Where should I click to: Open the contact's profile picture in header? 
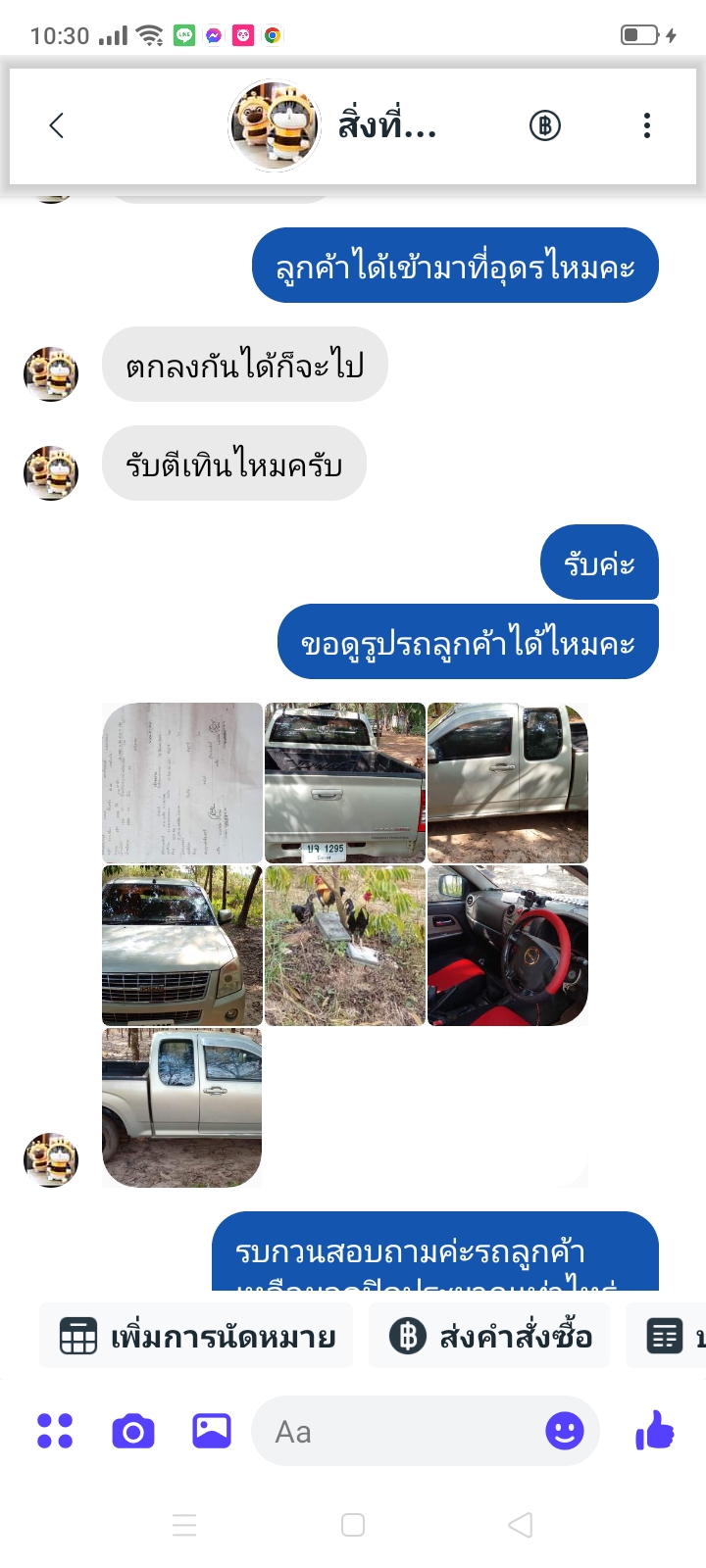click(x=275, y=125)
